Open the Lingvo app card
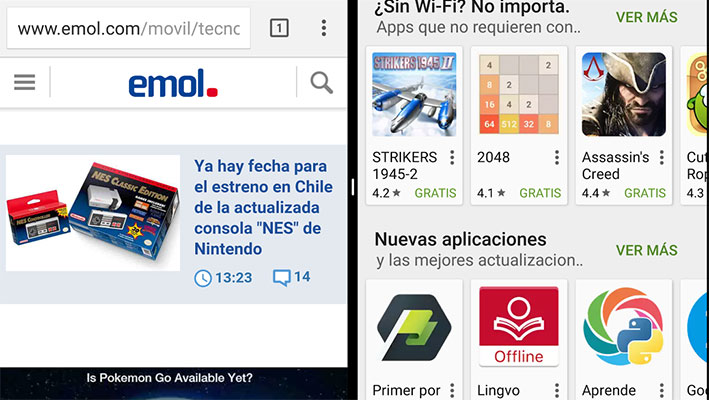Viewport: 709px width, 400px height. click(x=519, y=328)
